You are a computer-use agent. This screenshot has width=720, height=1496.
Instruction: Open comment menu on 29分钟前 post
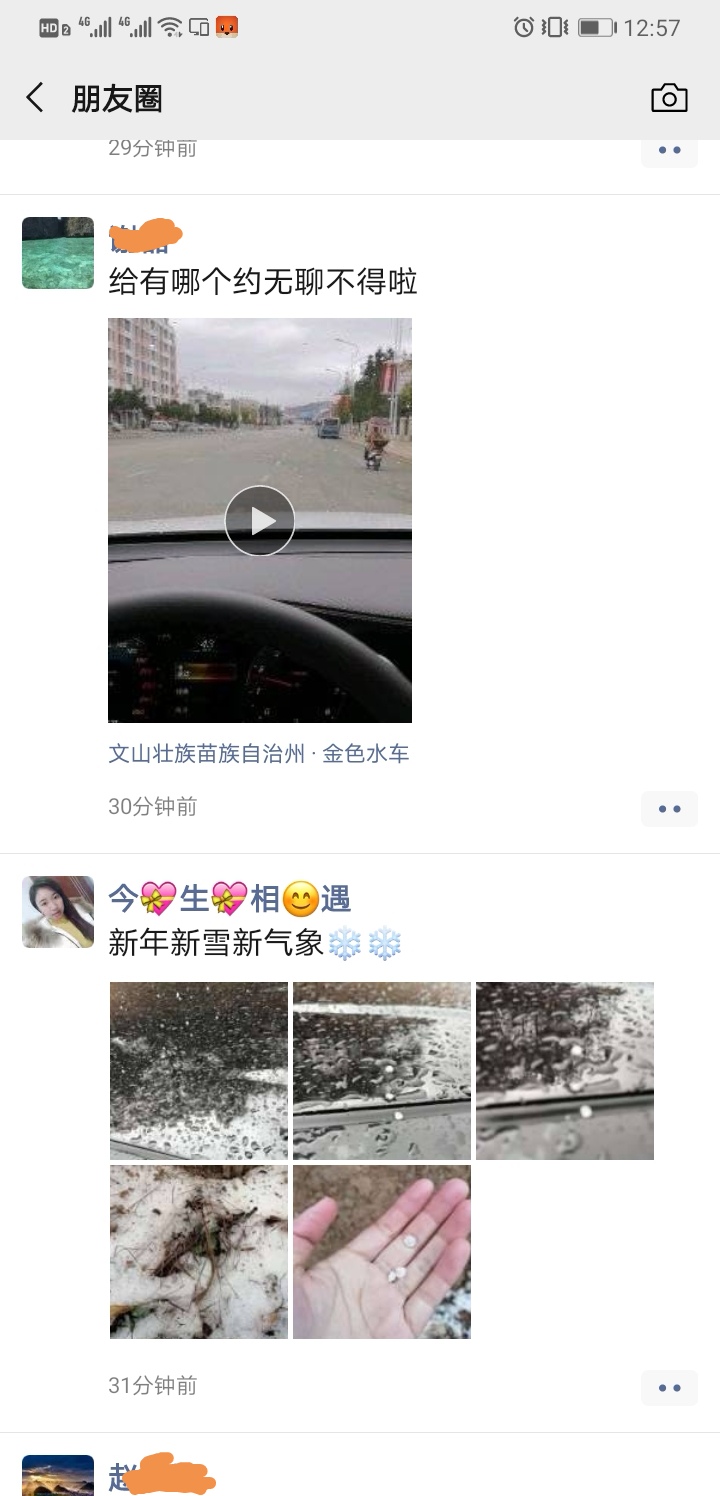click(669, 152)
